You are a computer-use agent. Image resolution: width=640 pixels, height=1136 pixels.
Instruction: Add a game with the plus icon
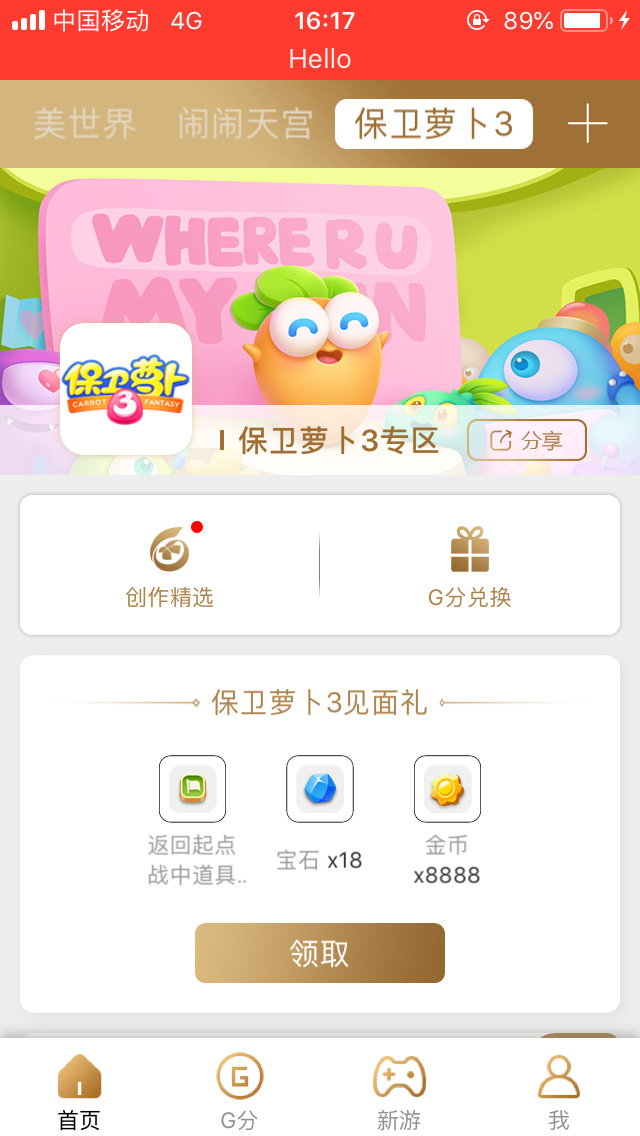587,124
